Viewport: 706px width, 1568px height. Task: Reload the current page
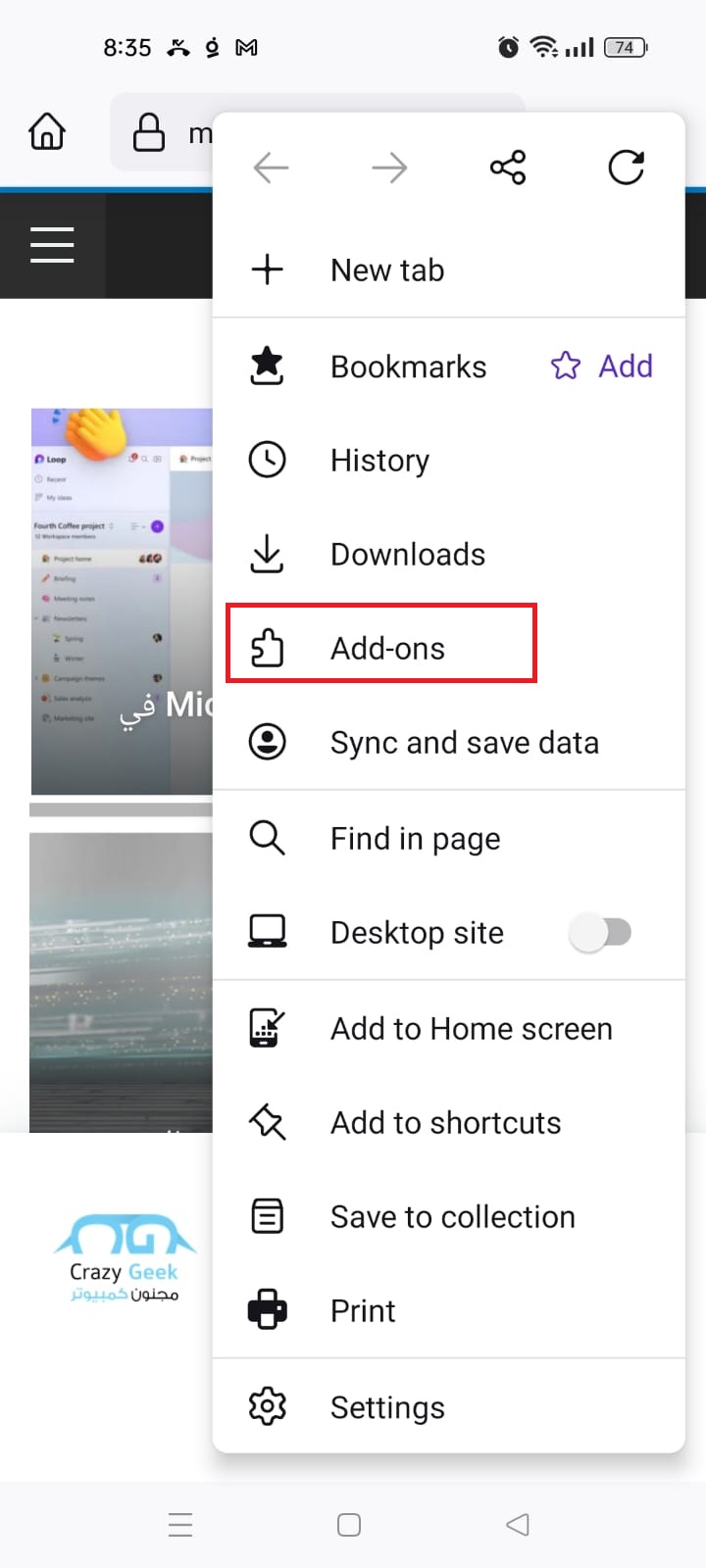point(626,168)
